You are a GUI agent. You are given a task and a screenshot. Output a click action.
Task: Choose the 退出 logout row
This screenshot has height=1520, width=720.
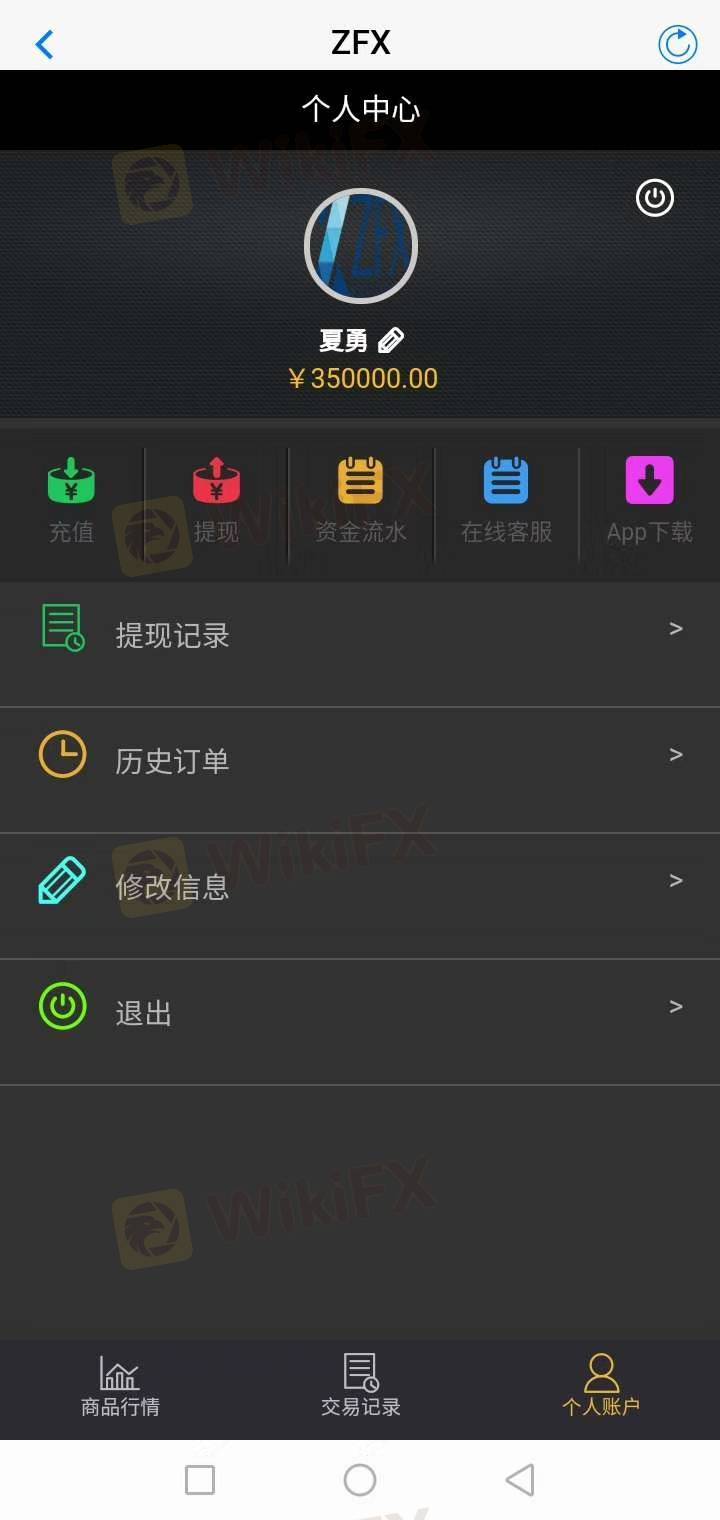pyautogui.click(x=360, y=1012)
